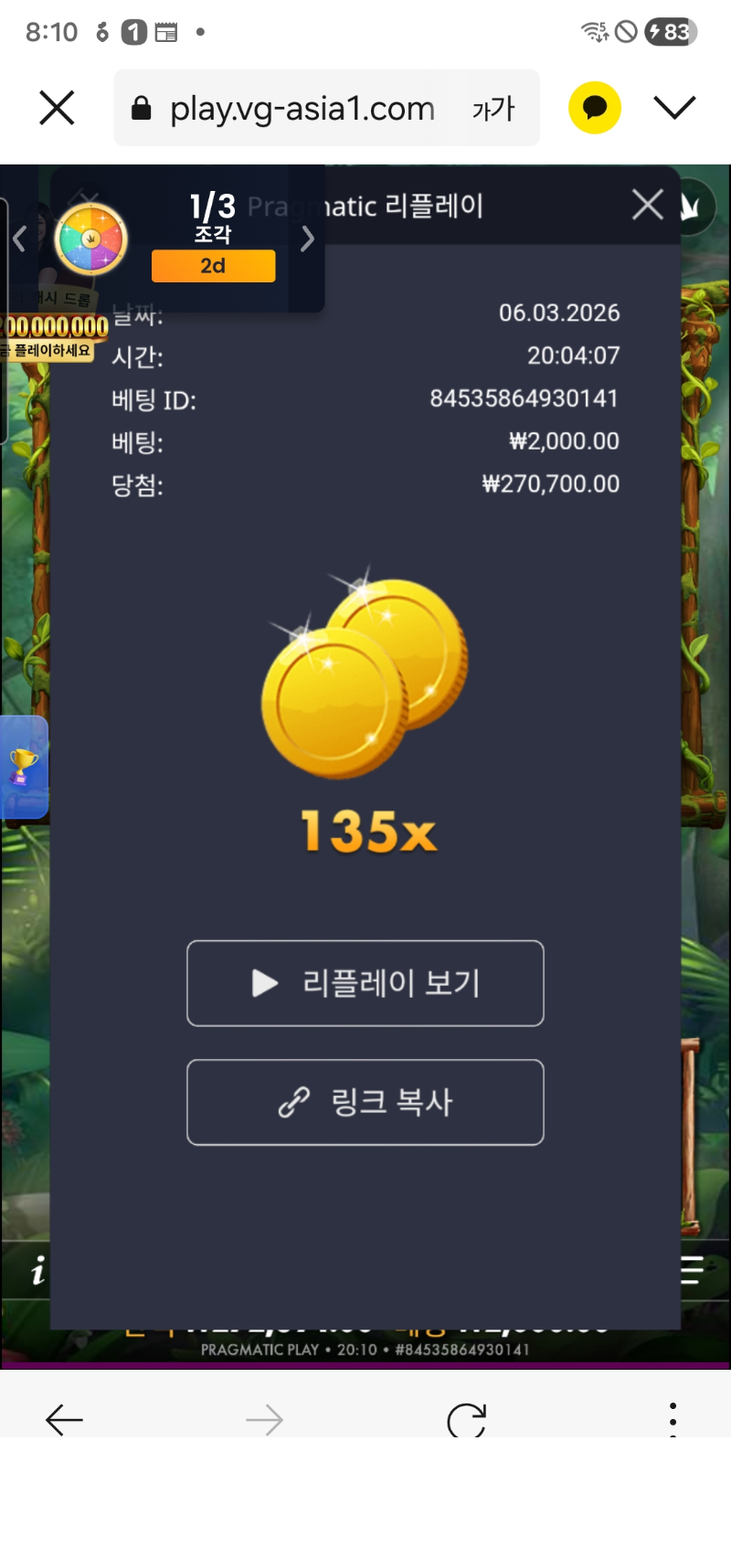Expand the browser dropdown chevron
Screen dimensions: 731x1568
674,108
